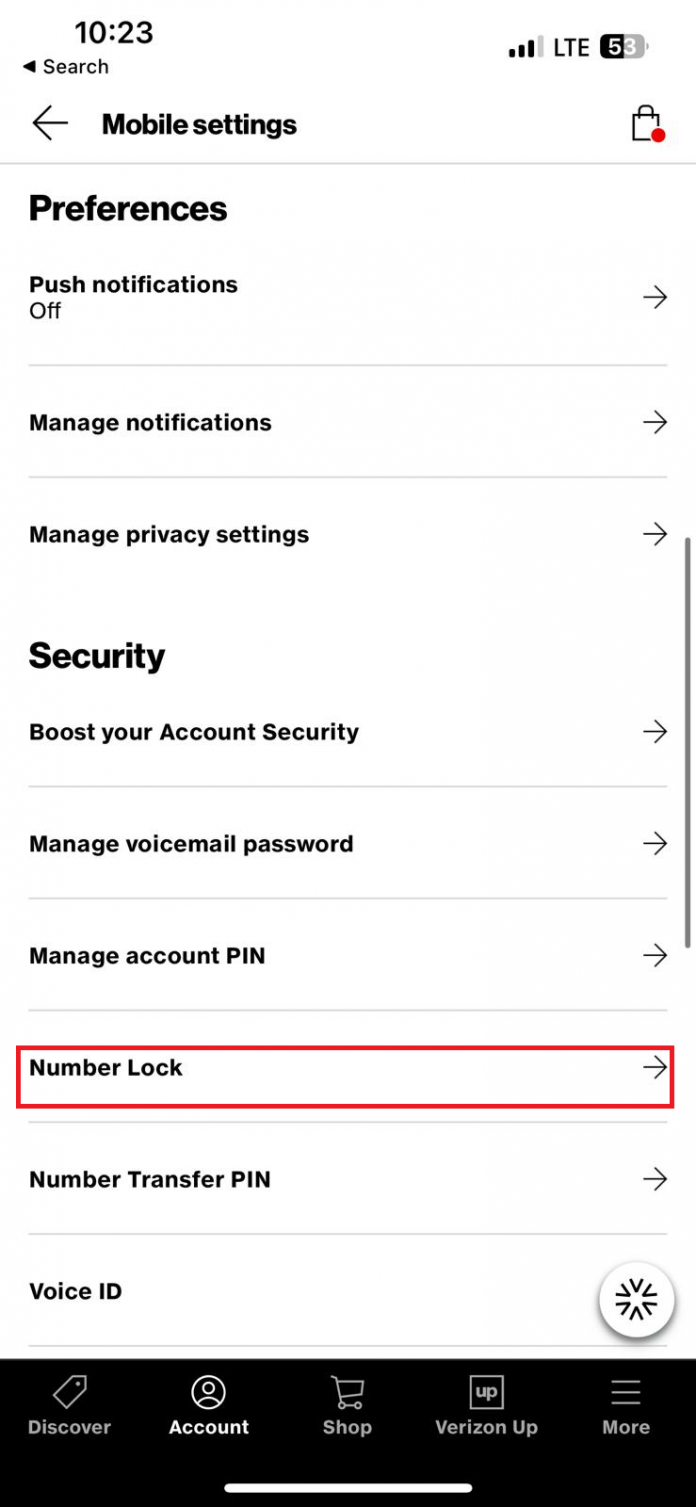Viewport: 696px width, 1507px height.
Task: Switch to the Account tab
Action: coord(208,1406)
